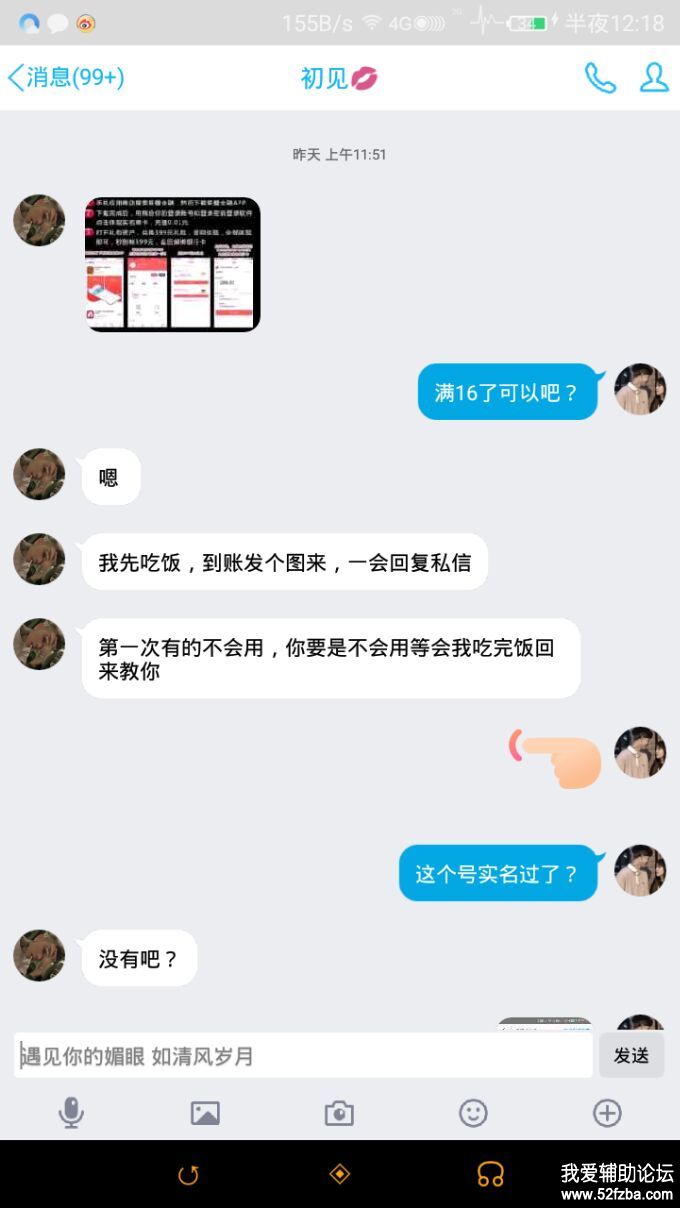
Task: Go back to the 消息 list
Action: coord(65,78)
